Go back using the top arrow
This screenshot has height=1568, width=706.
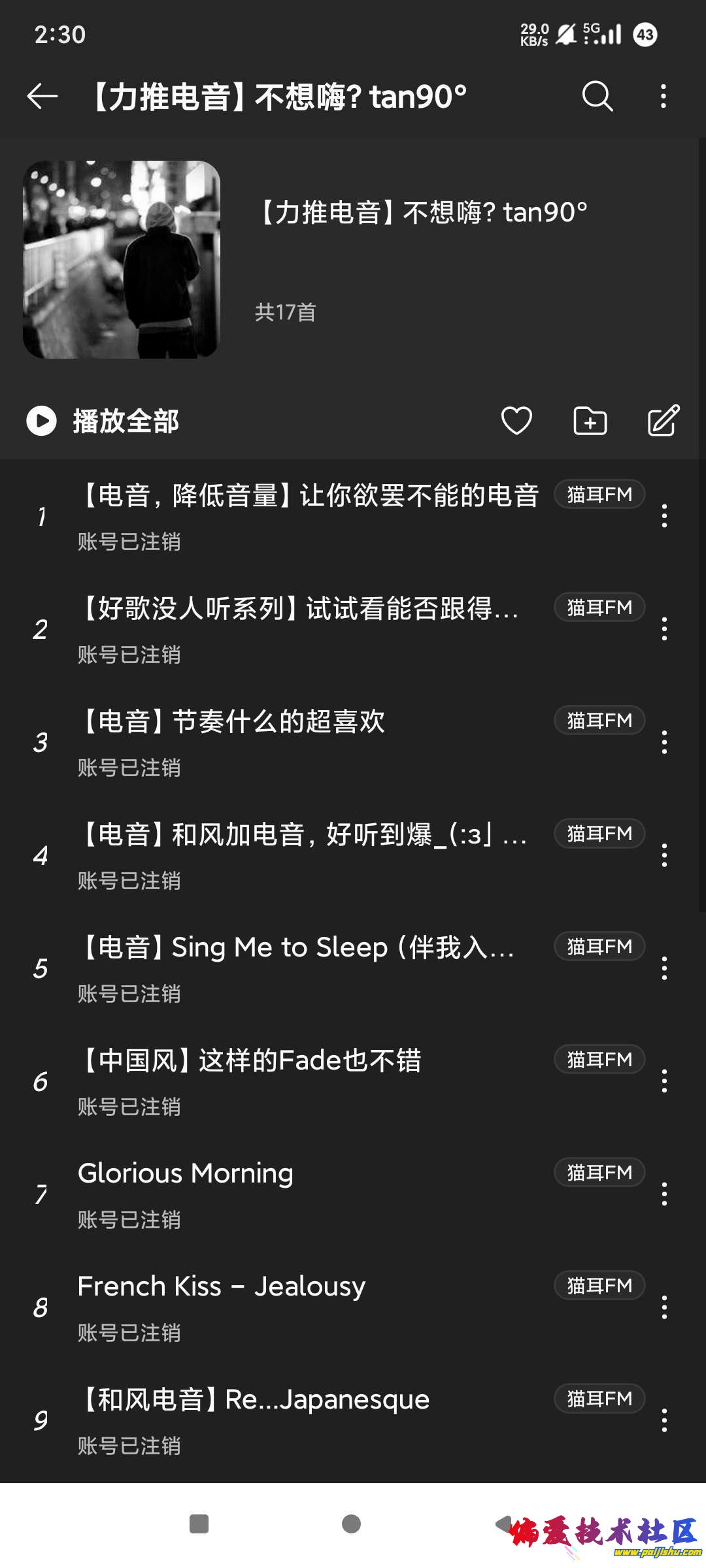[42, 97]
